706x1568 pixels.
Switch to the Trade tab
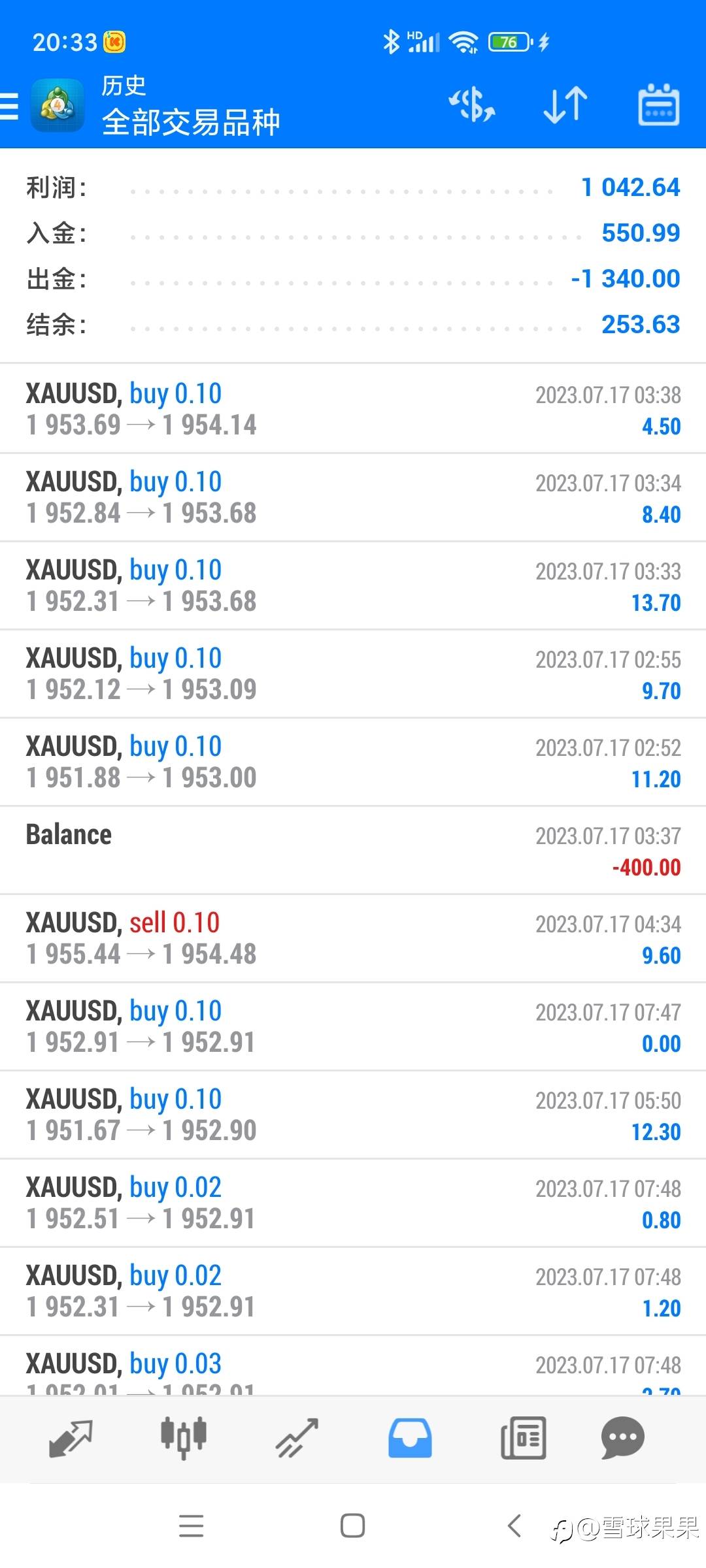point(297,1438)
